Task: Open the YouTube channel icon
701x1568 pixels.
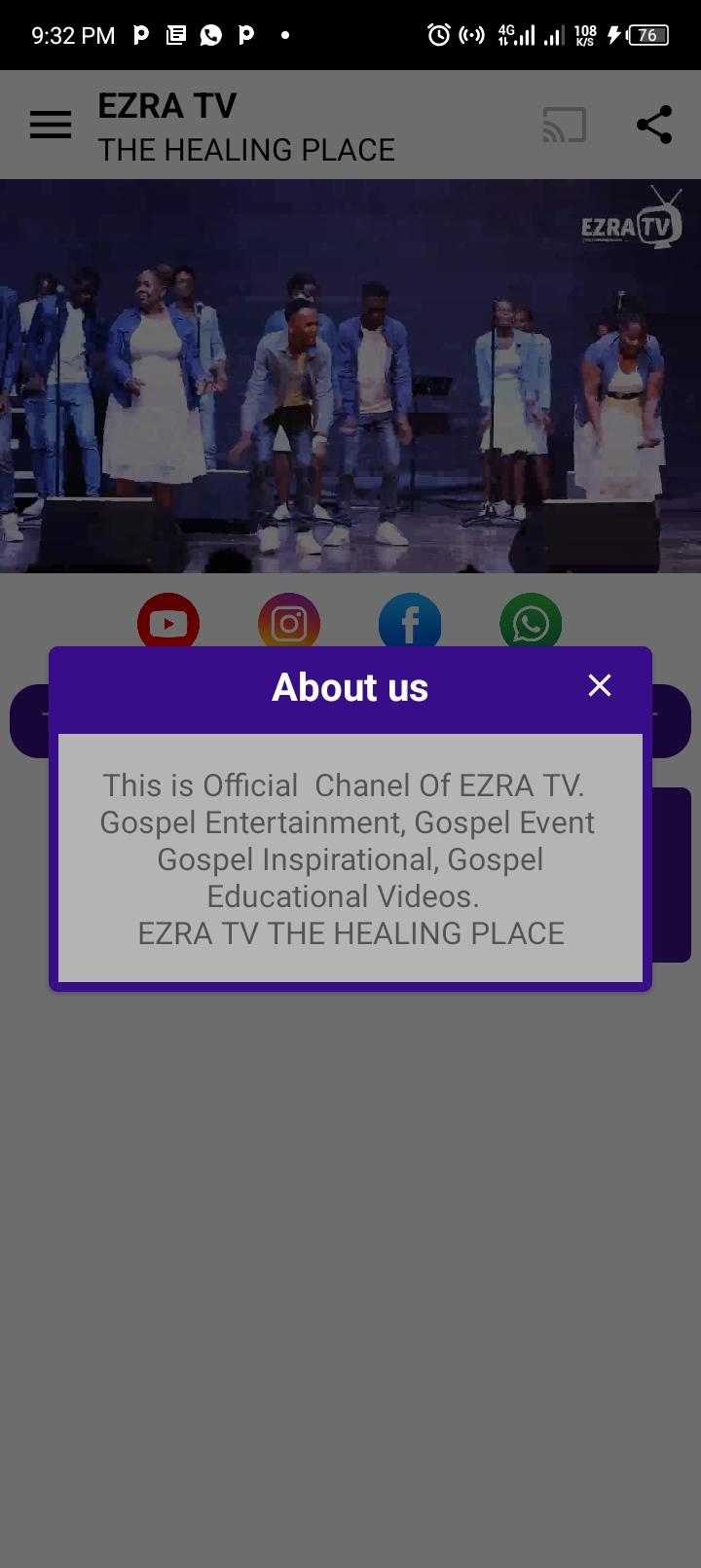Action: tap(168, 621)
